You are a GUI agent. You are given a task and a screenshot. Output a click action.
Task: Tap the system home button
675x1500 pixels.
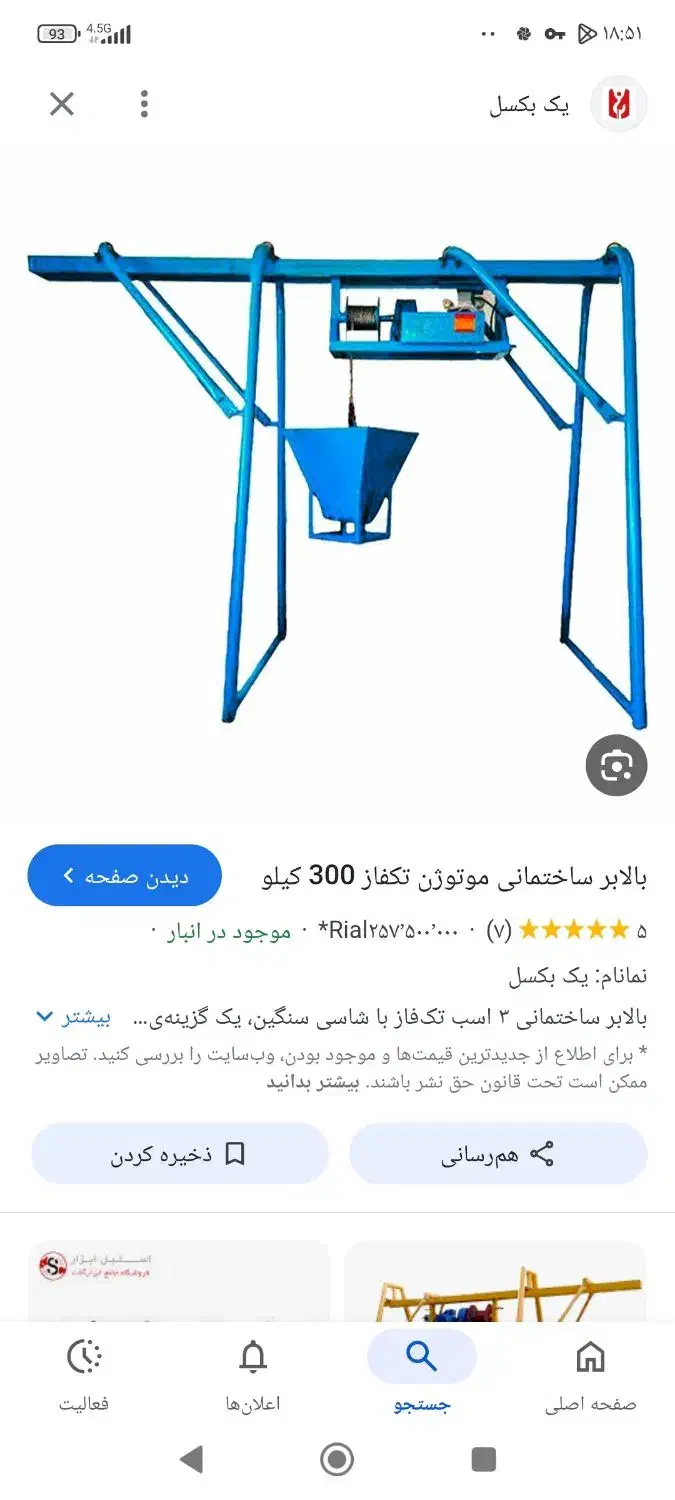coord(337,1460)
